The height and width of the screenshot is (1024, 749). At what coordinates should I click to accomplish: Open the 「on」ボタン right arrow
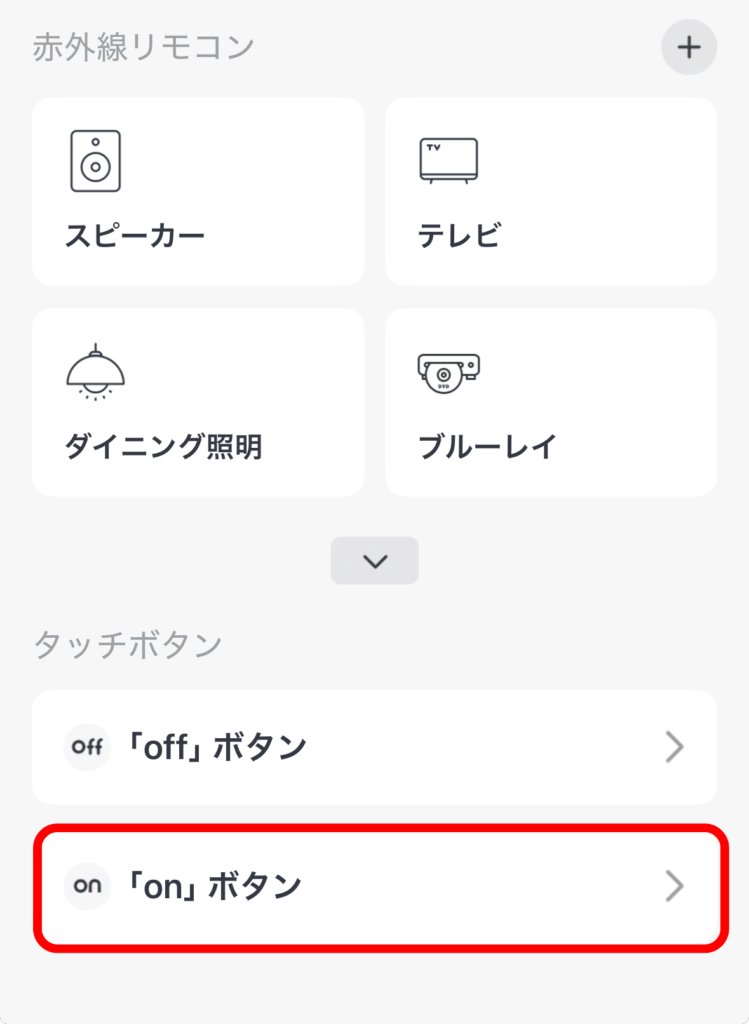[x=676, y=884]
